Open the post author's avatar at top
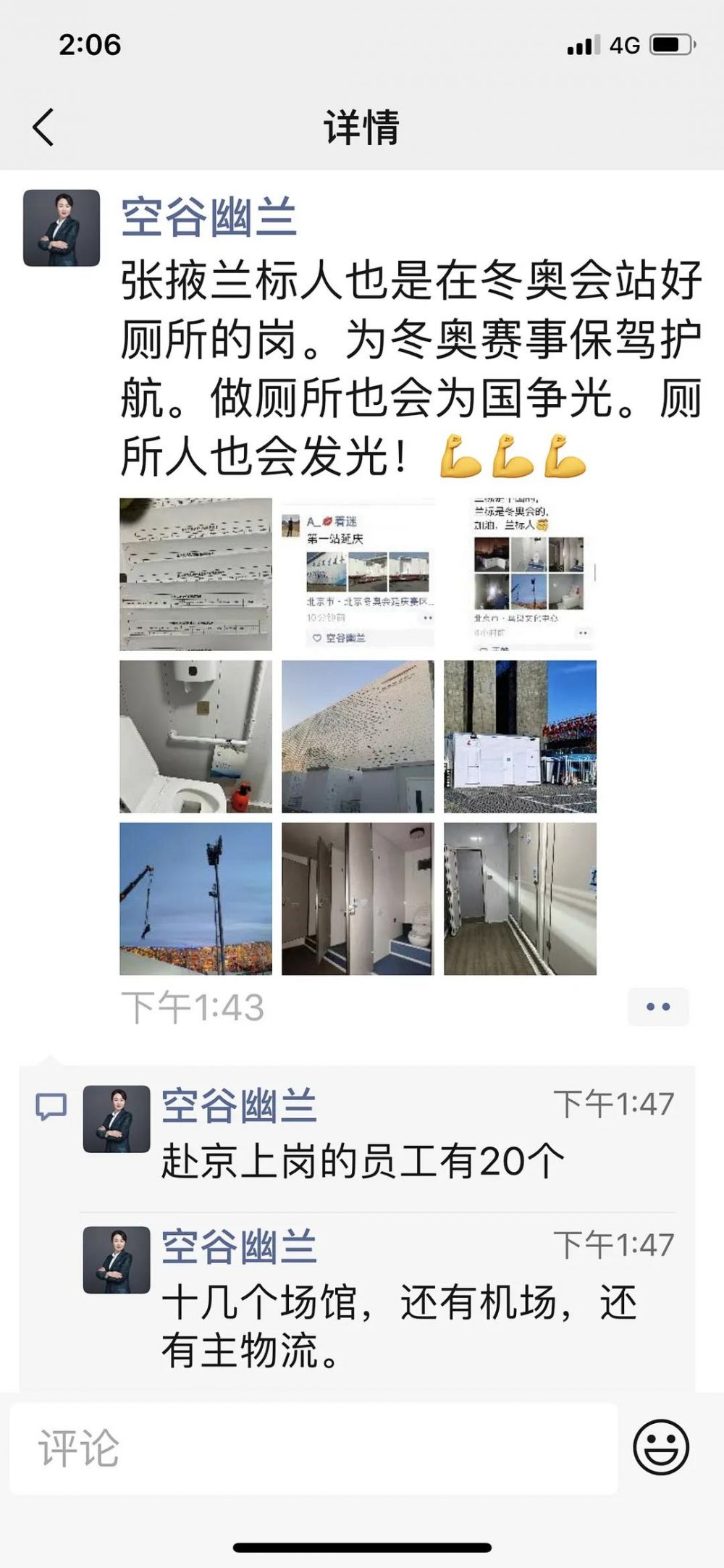 coord(62,228)
